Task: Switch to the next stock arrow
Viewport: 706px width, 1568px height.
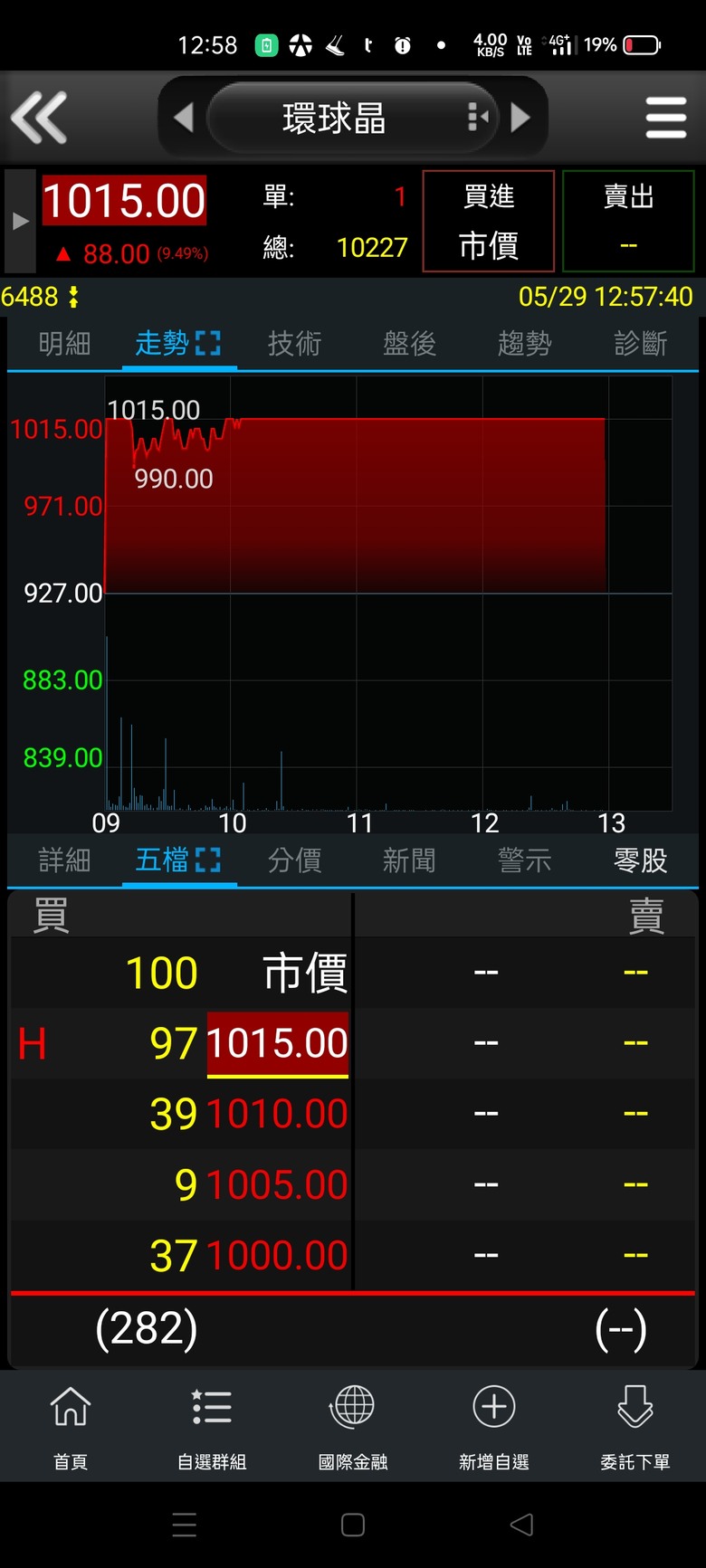Action: 520,118
